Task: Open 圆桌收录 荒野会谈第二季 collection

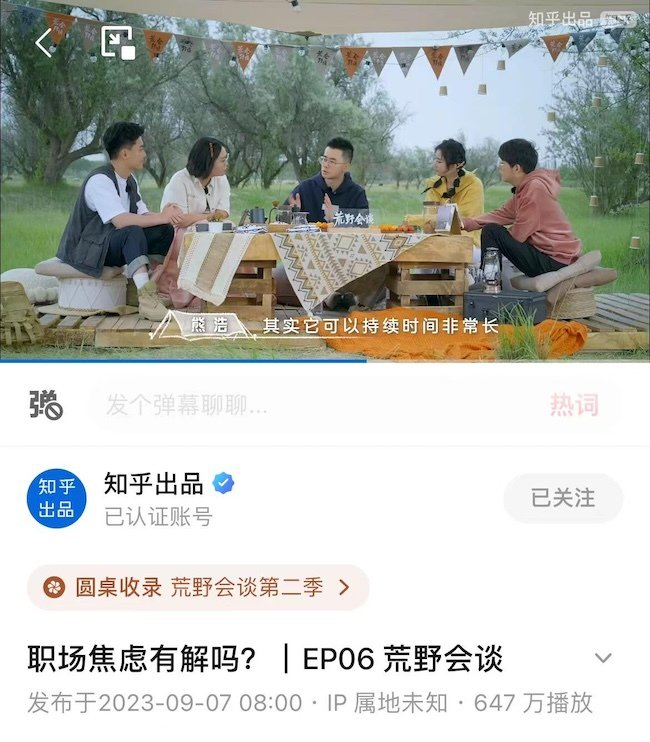Action: click(x=198, y=587)
